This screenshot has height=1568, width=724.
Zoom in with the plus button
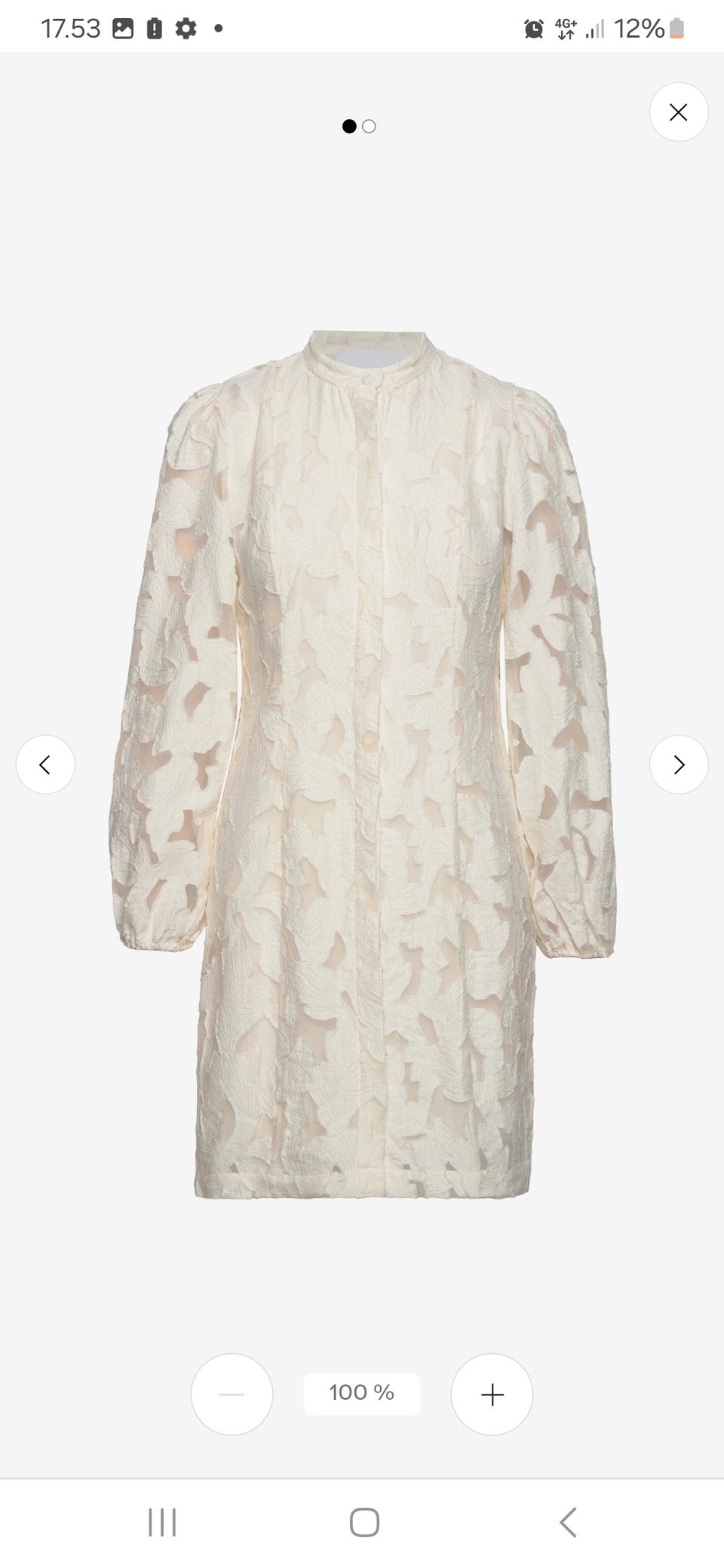(492, 1394)
